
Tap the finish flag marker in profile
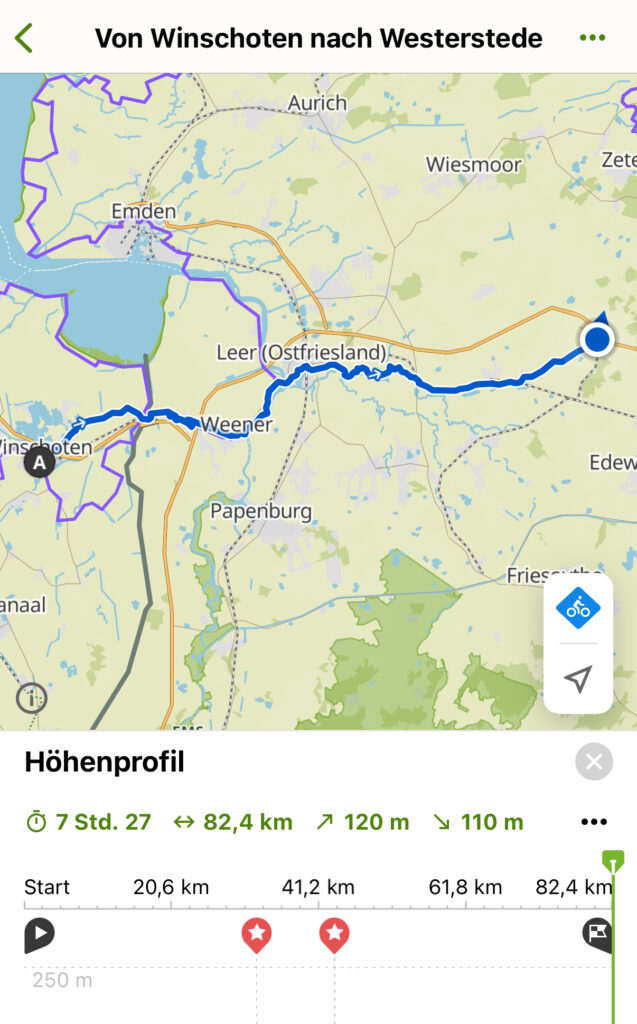point(597,934)
